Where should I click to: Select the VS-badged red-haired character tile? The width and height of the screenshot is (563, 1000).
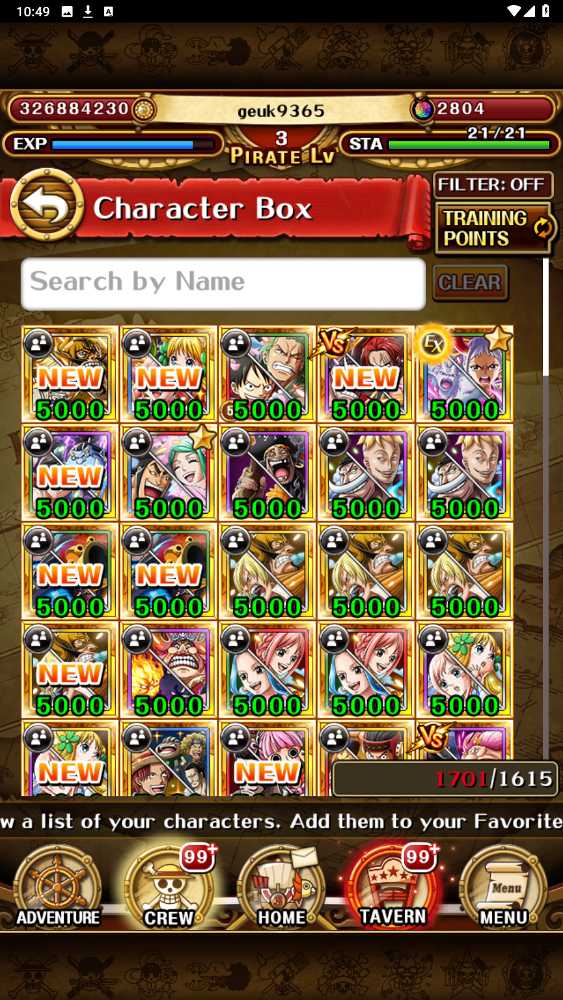point(366,374)
